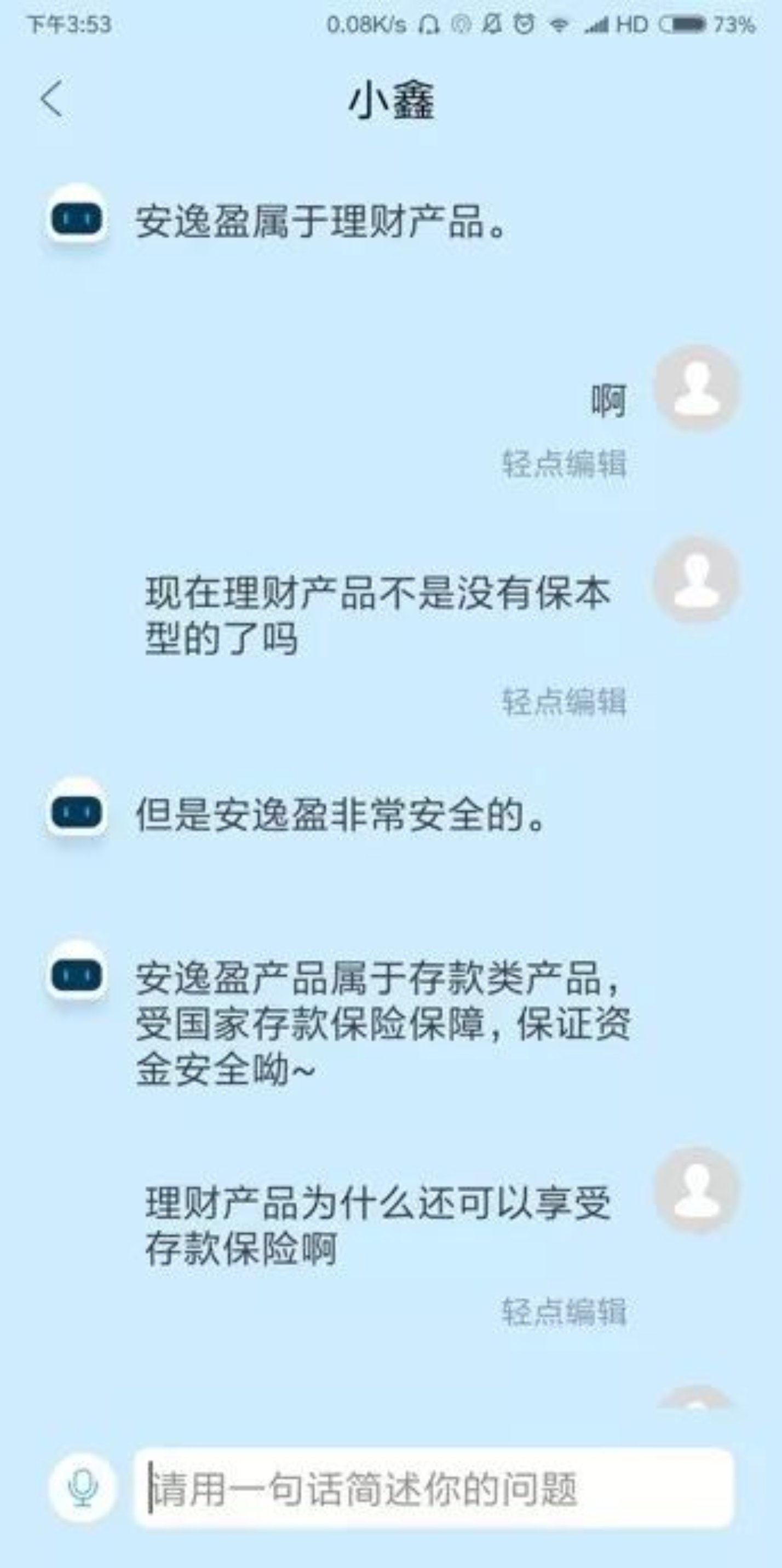This screenshot has width=782, height=1568.
Task: Go back from the 小鑫 chat
Action: click(x=51, y=99)
